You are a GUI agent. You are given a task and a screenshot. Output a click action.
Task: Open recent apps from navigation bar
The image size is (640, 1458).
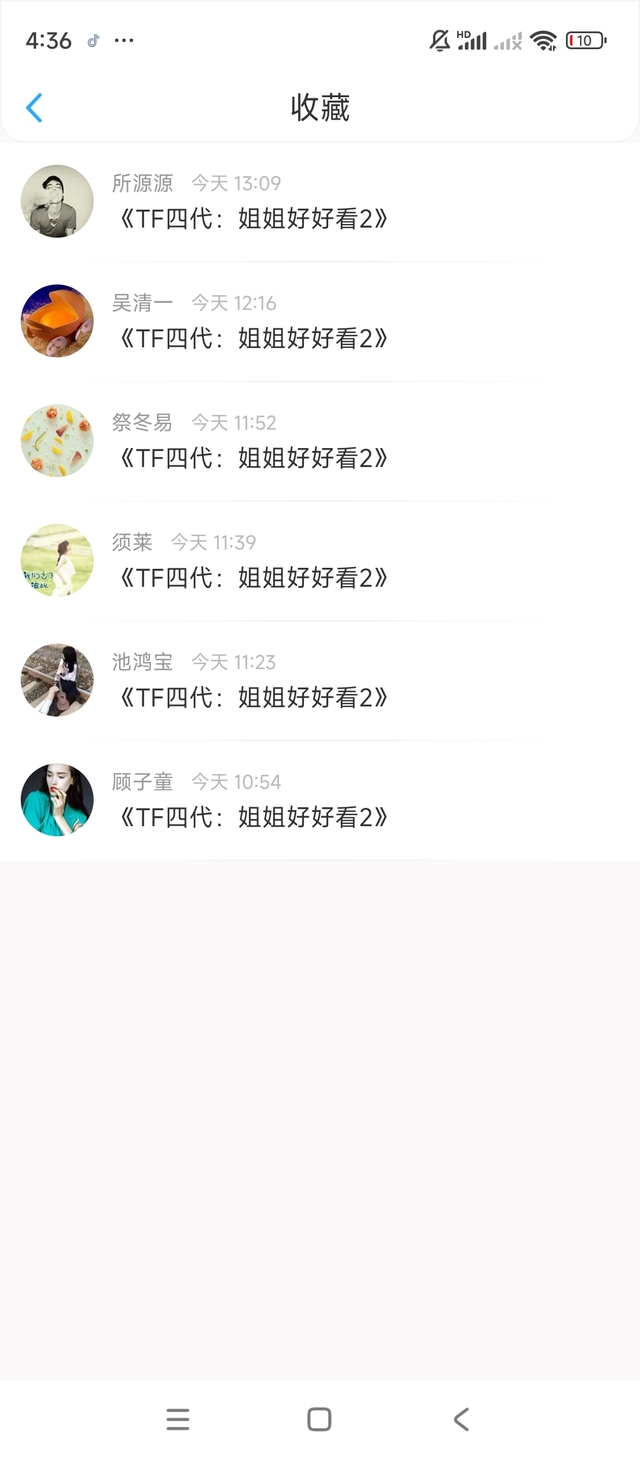[x=178, y=1419]
